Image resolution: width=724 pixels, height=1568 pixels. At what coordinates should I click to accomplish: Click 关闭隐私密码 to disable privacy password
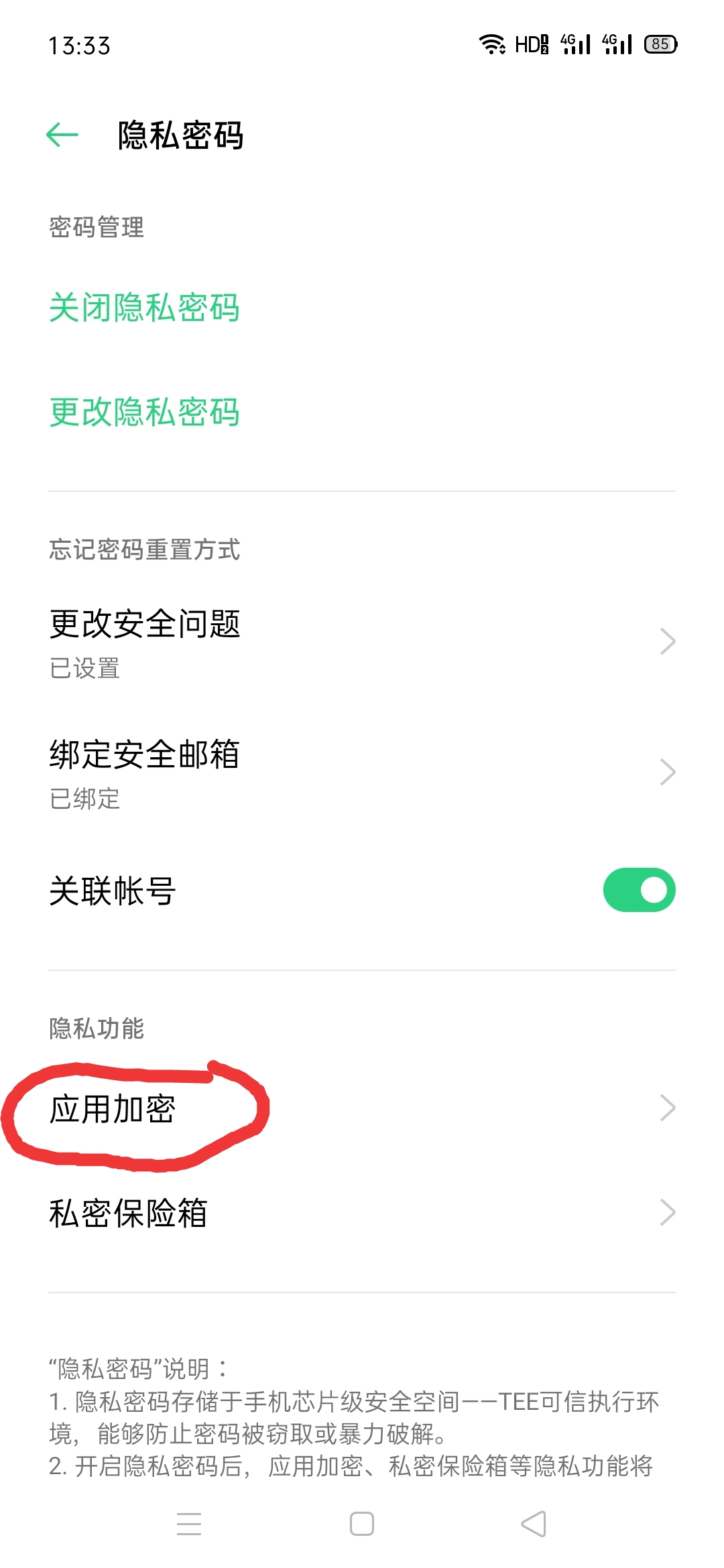point(144,308)
